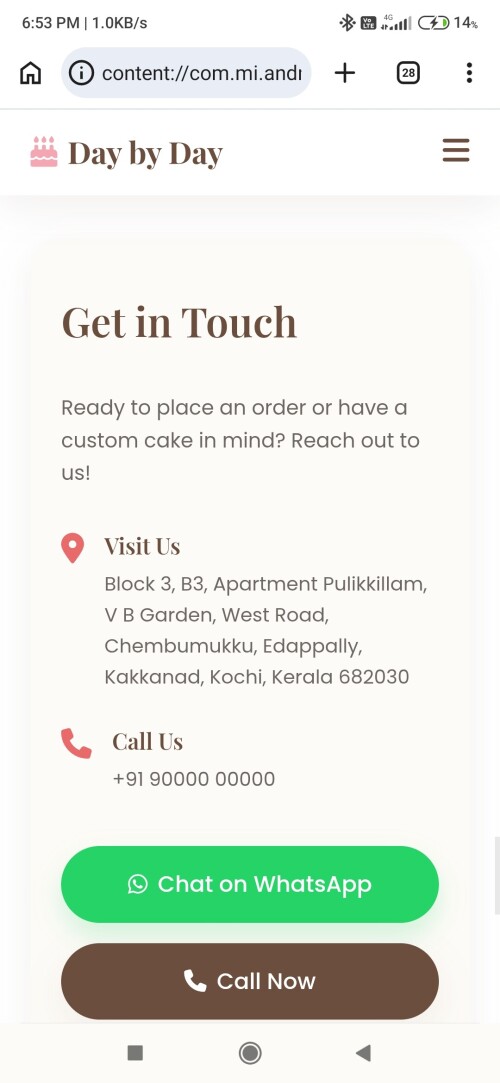
Task: Open the browser home page
Action: (x=30, y=73)
